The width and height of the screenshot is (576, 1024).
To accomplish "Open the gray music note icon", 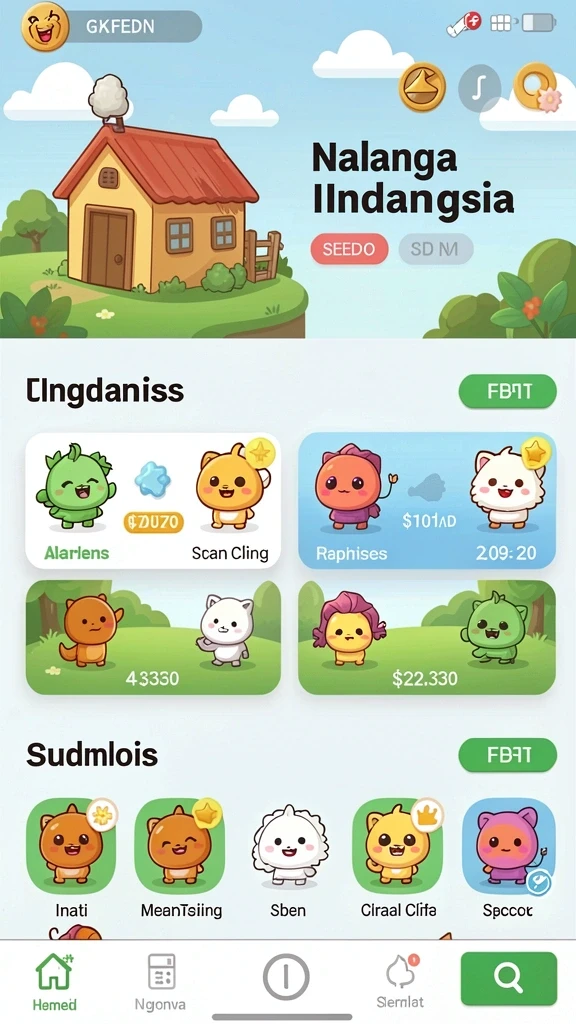I will click(x=479, y=88).
